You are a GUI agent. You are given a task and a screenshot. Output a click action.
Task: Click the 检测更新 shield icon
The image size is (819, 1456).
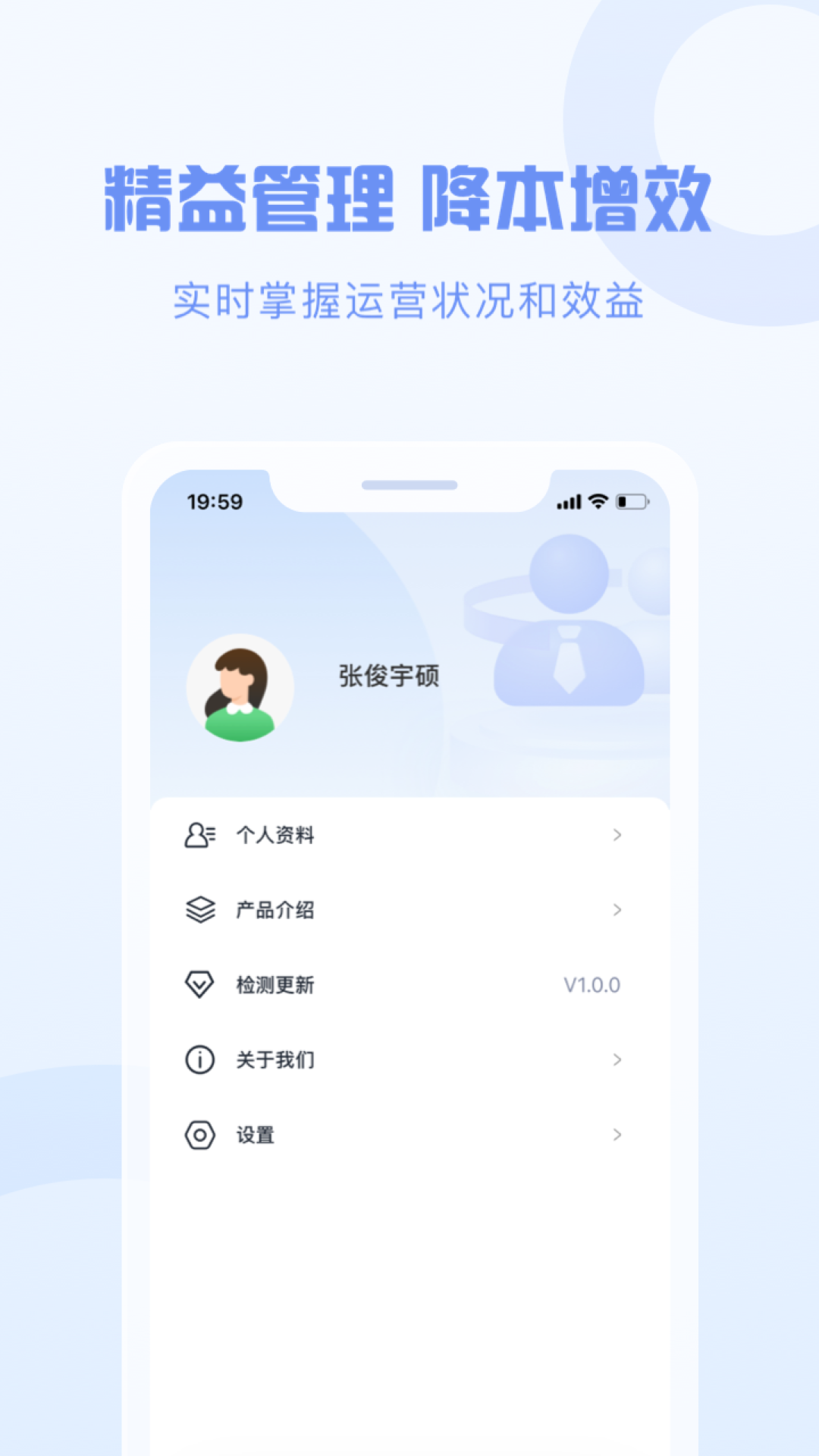[199, 985]
